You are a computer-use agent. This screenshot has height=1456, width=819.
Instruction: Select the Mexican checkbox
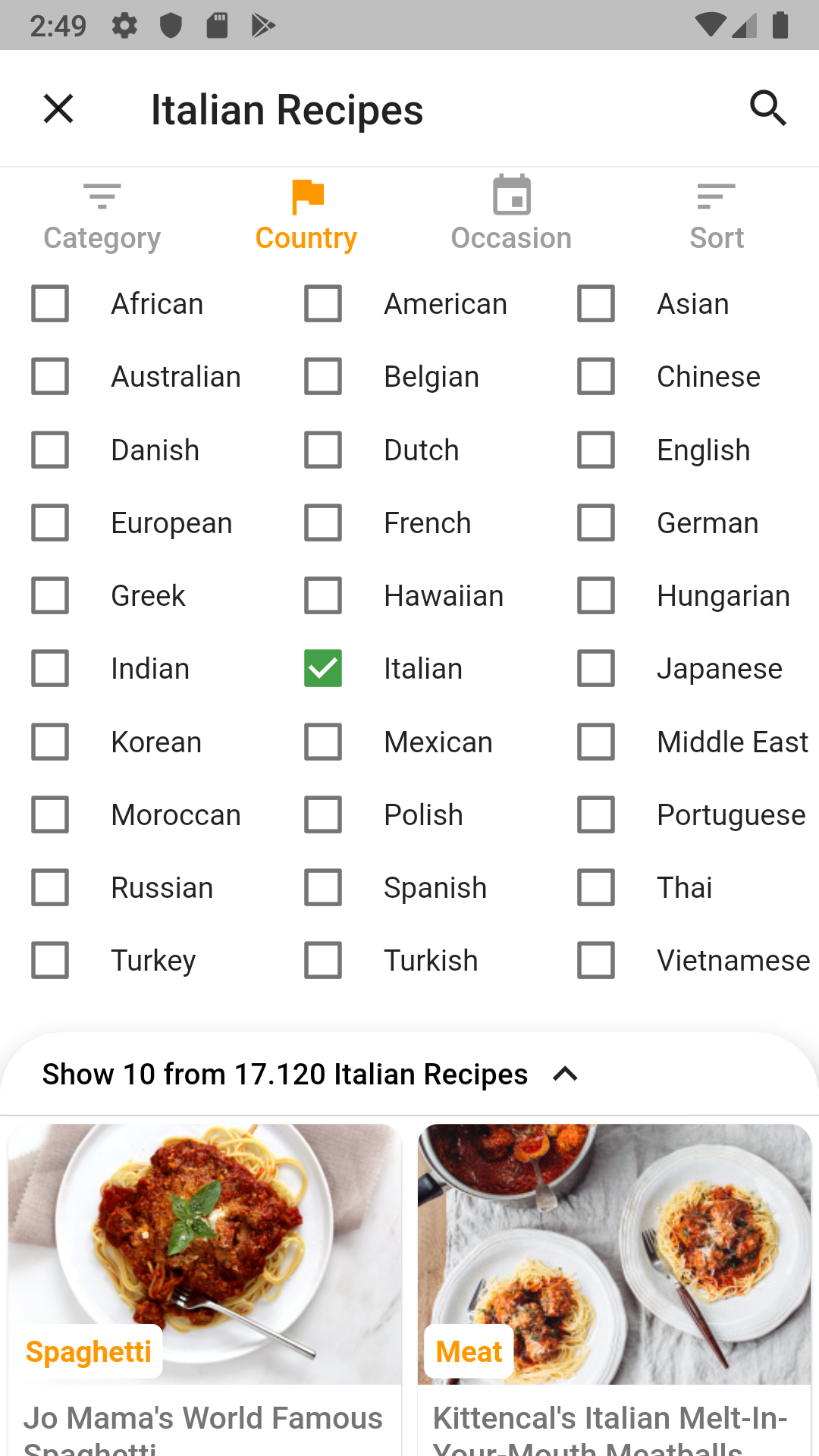pyautogui.click(x=323, y=742)
